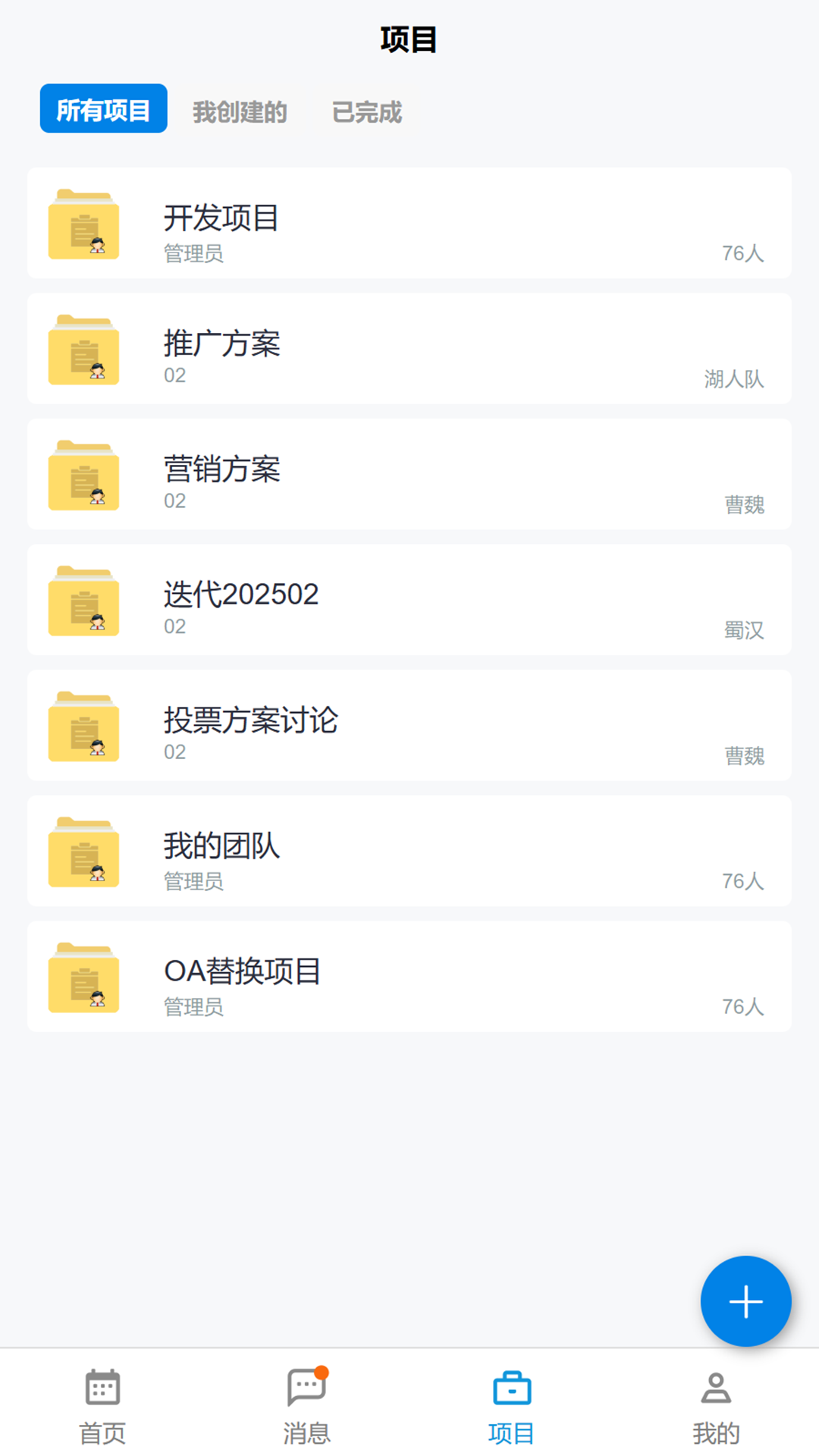The width and height of the screenshot is (819, 1456).
Task: Switch to the 我创建的 tab
Action: click(x=239, y=112)
